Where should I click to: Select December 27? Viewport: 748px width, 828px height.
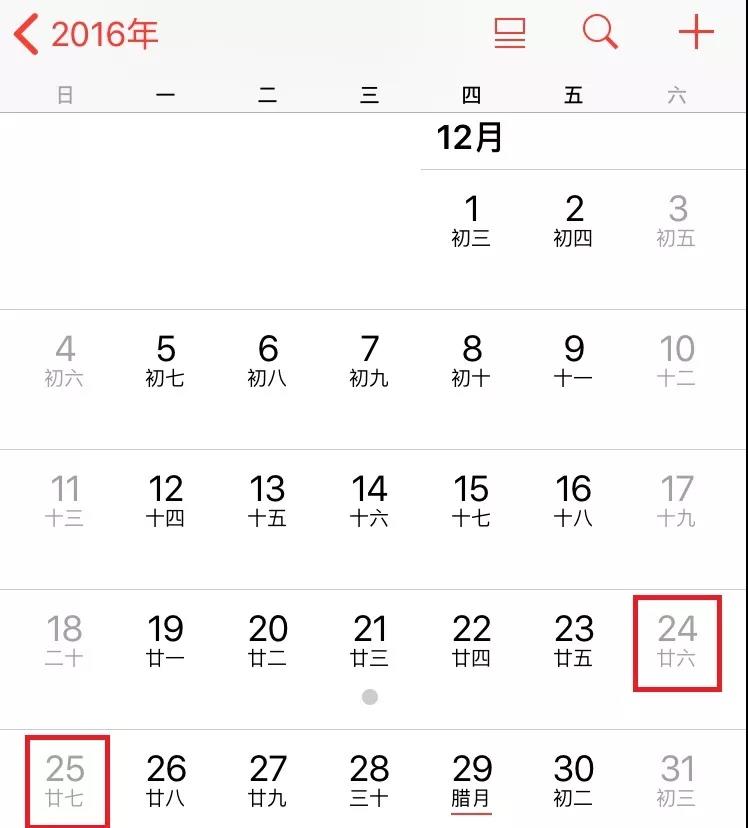pyautogui.click(x=268, y=780)
